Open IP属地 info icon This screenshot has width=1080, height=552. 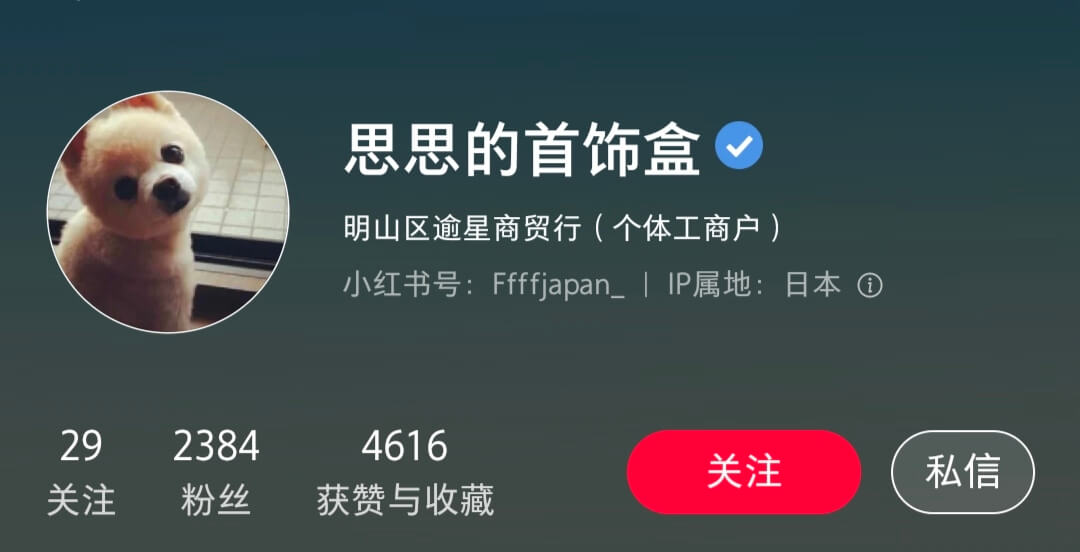coord(870,286)
